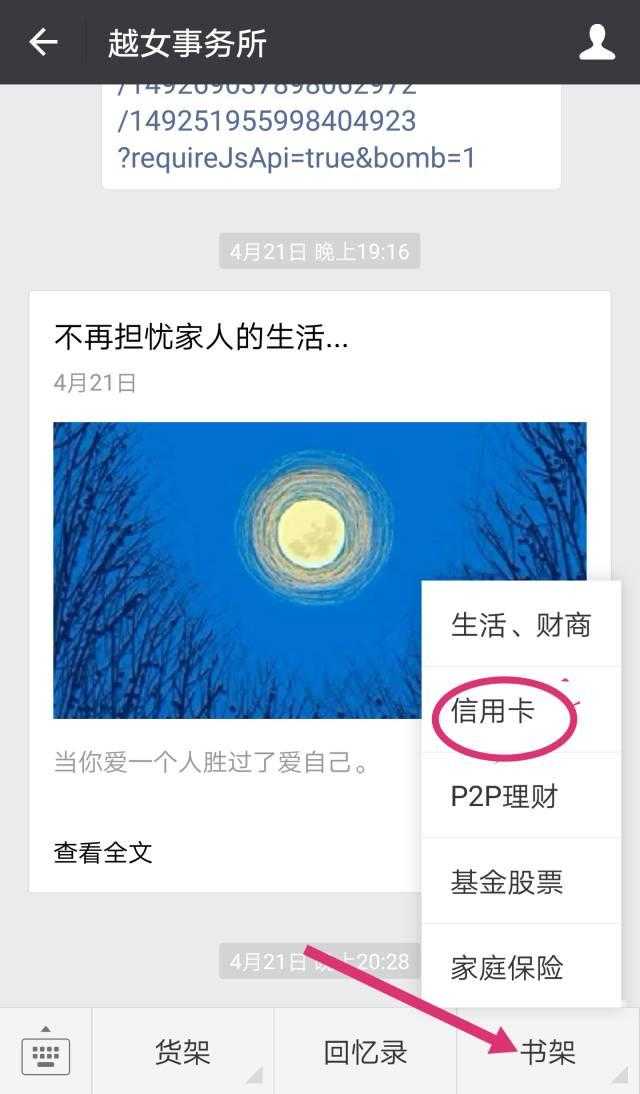Select 基金股票 menu item
This screenshot has width=640, height=1094.
507,882
